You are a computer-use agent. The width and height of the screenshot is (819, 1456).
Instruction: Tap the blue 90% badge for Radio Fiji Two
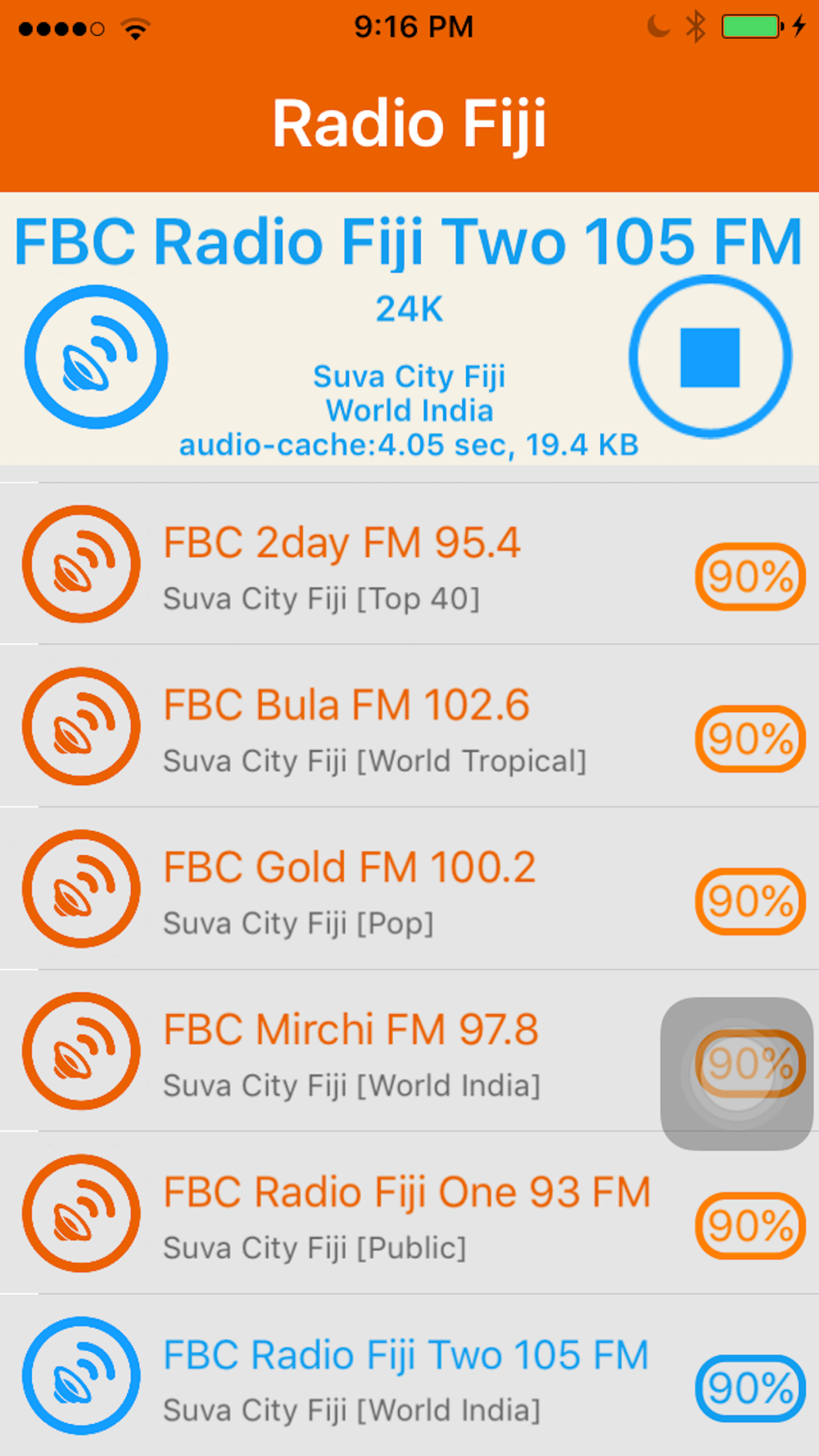pos(750,1388)
